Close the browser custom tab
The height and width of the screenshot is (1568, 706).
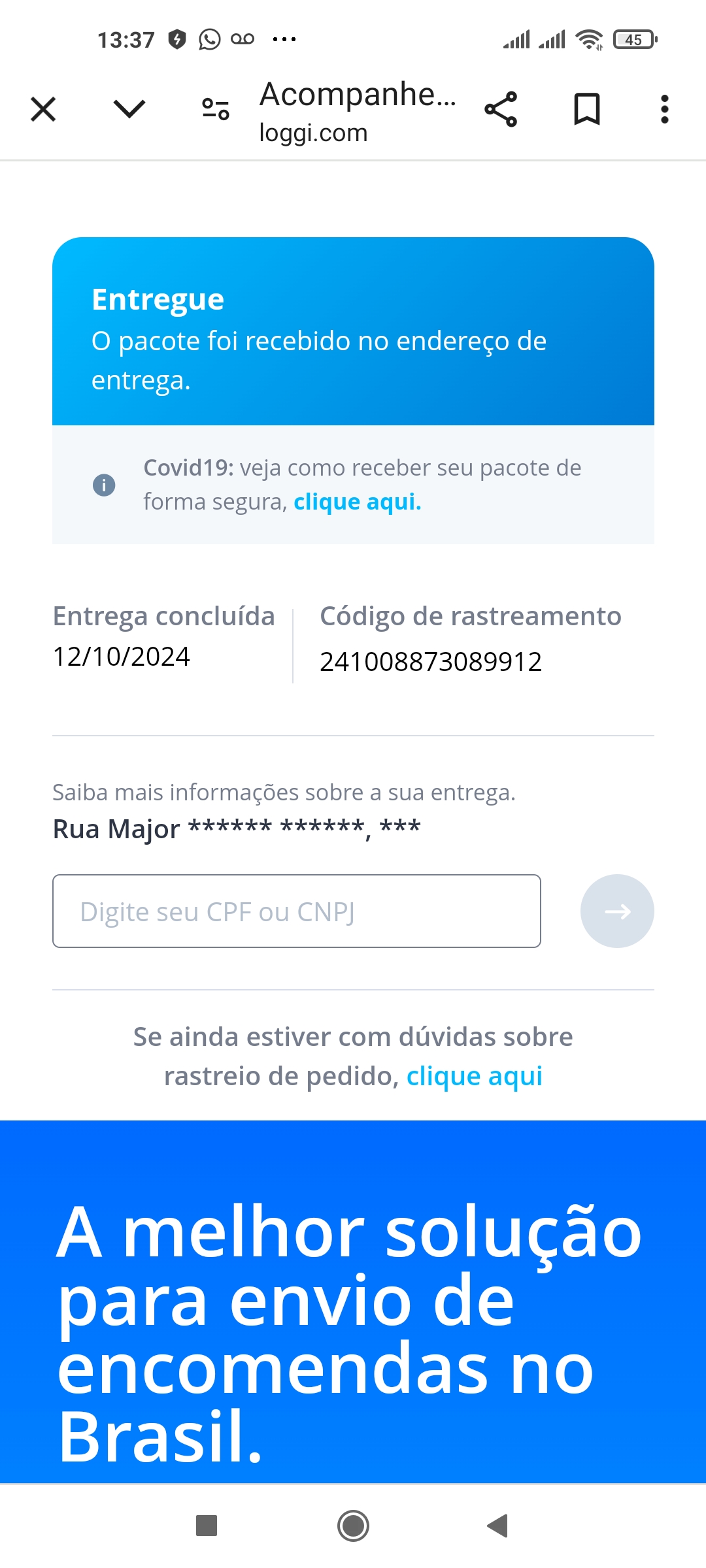[43, 109]
